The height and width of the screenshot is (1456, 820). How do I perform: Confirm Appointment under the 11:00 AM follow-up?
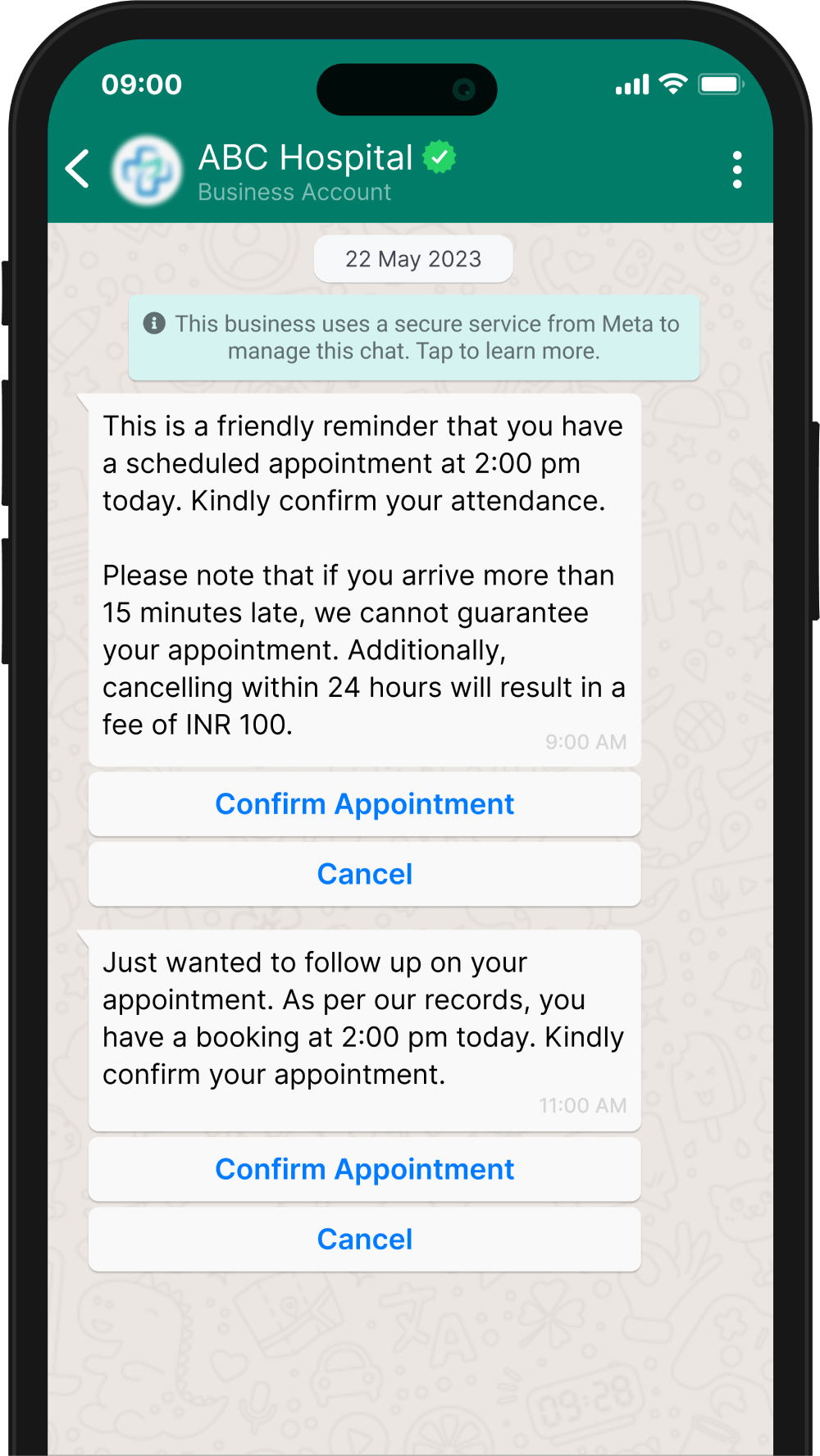[x=365, y=1169]
